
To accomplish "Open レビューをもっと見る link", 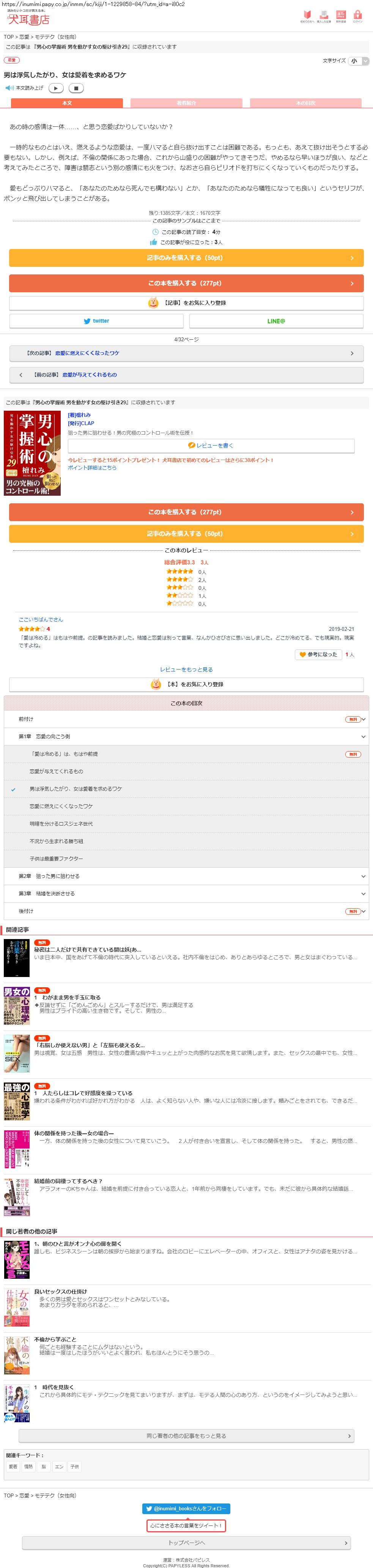I will click(186, 670).
